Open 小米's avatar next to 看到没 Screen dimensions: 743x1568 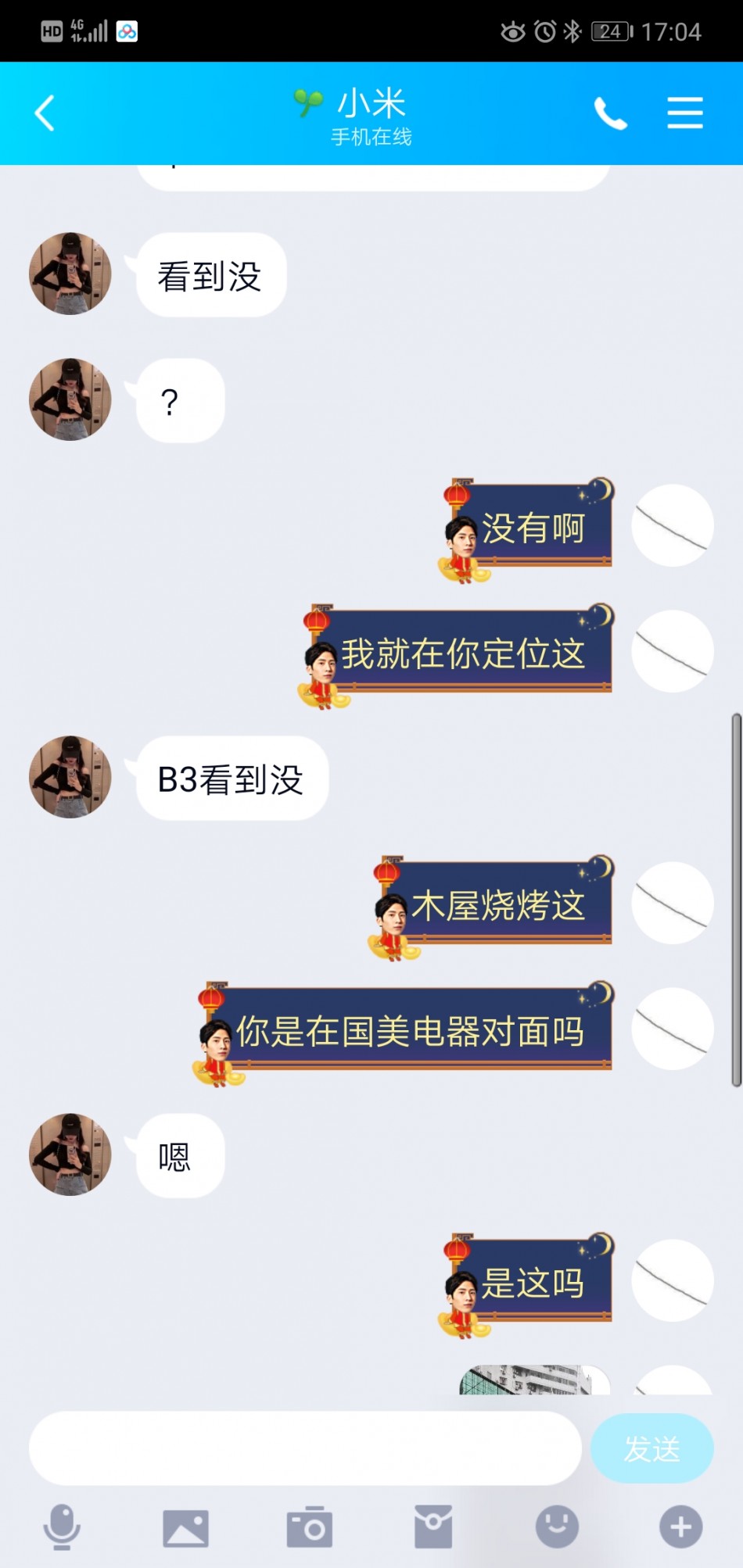70,274
